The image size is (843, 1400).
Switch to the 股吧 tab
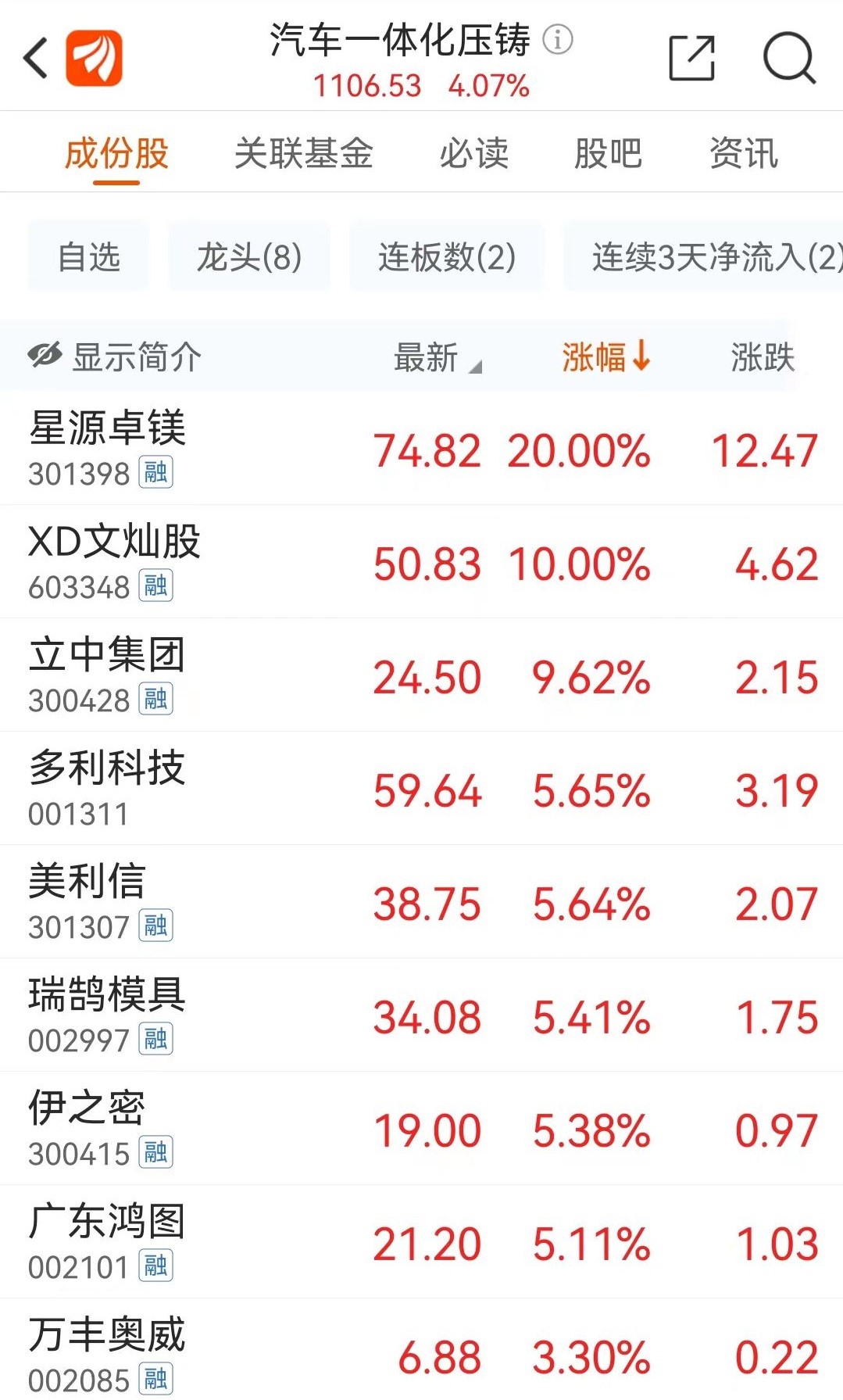pyautogui.click(x=608, y=153)
